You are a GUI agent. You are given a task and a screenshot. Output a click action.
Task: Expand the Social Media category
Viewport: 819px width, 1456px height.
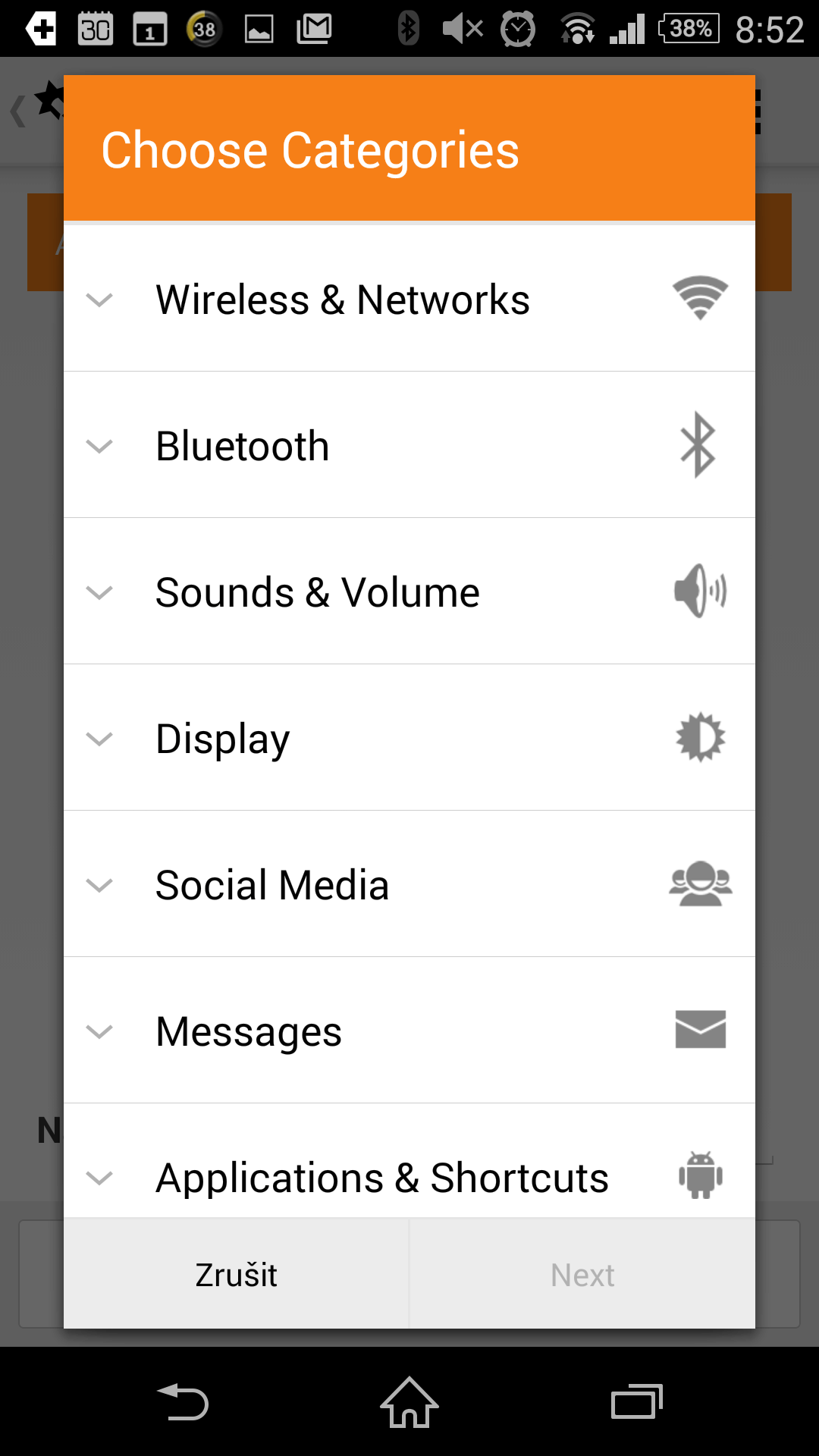(x=99, y=885)
